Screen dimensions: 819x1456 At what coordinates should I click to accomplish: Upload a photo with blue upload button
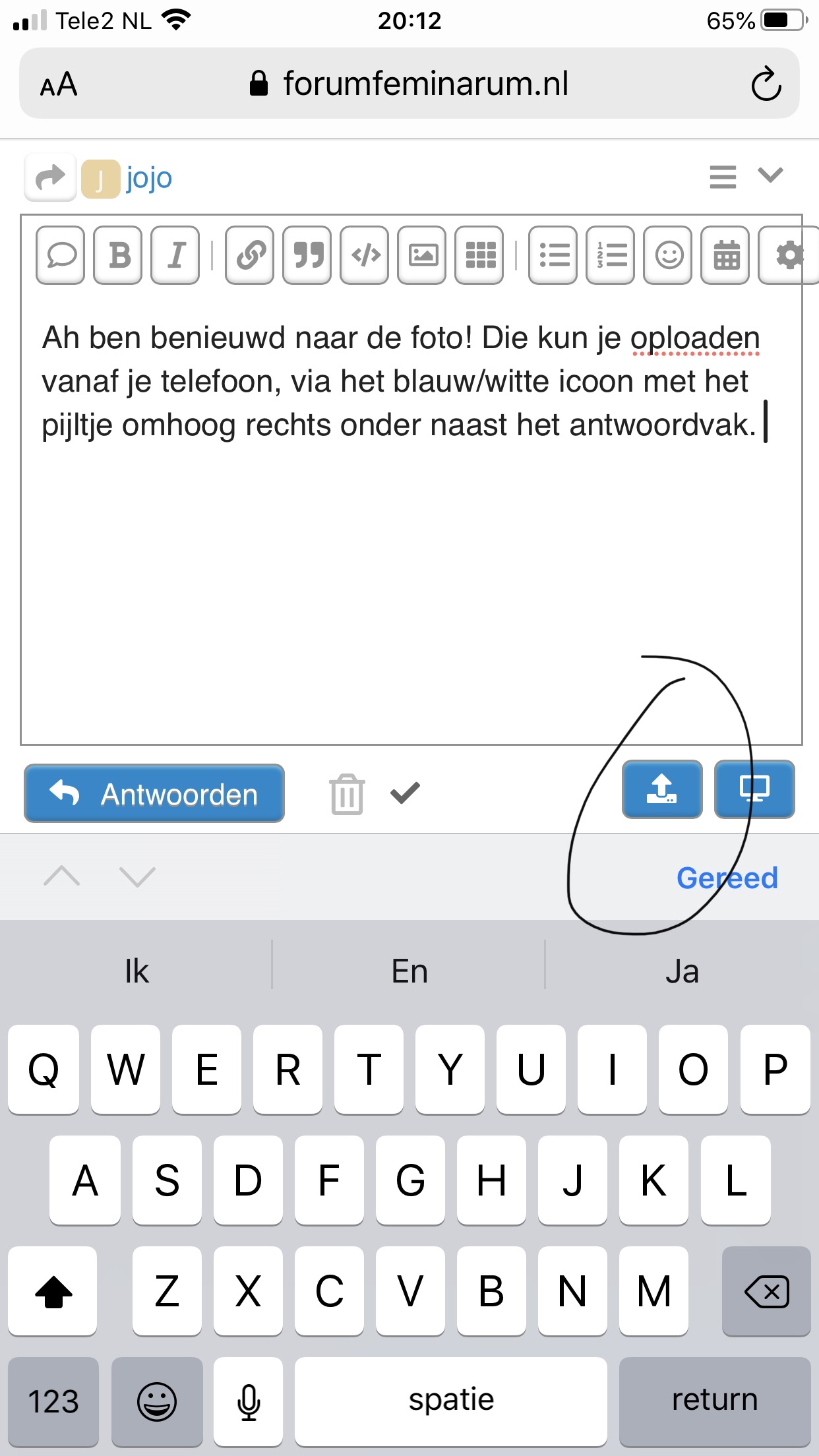click(662, 789)
